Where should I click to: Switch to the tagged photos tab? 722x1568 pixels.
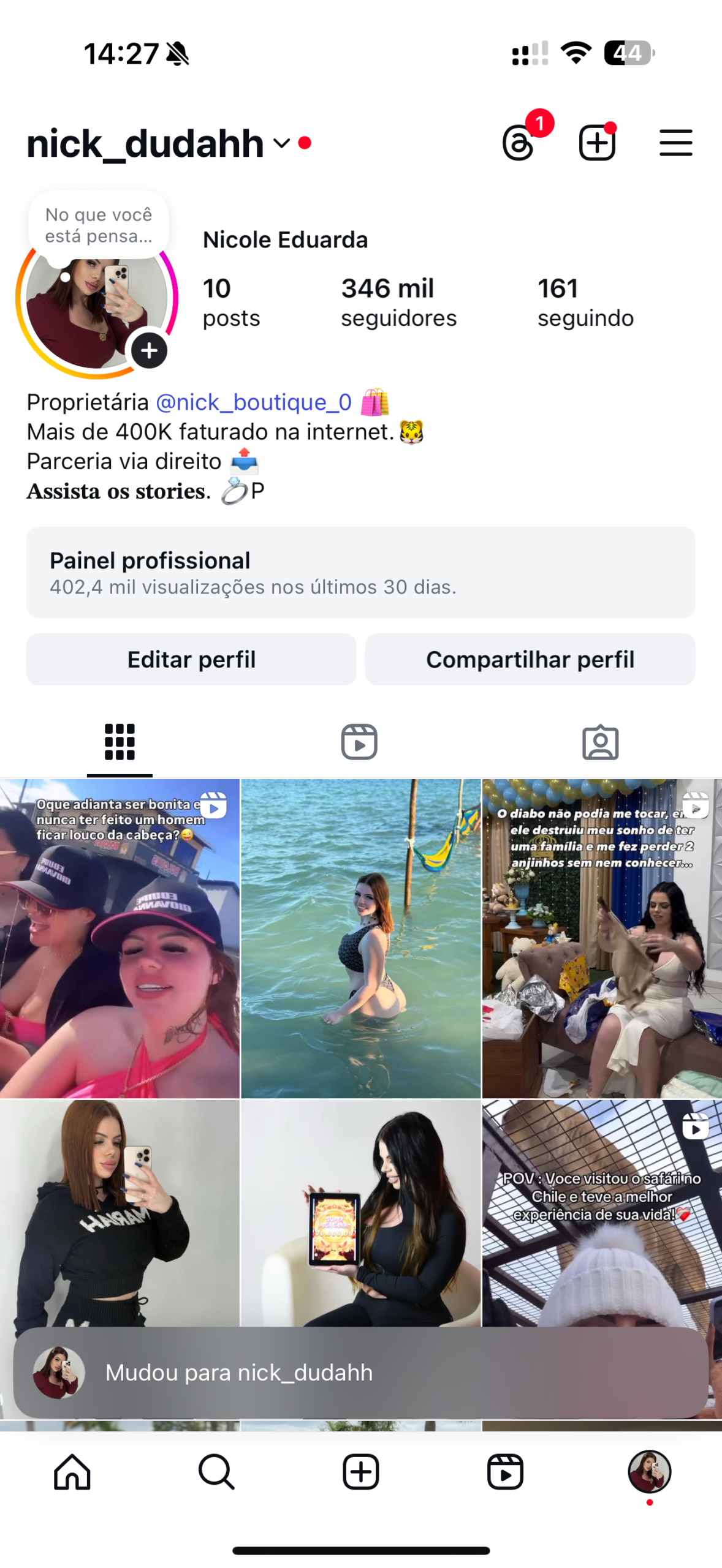(600, 742)
